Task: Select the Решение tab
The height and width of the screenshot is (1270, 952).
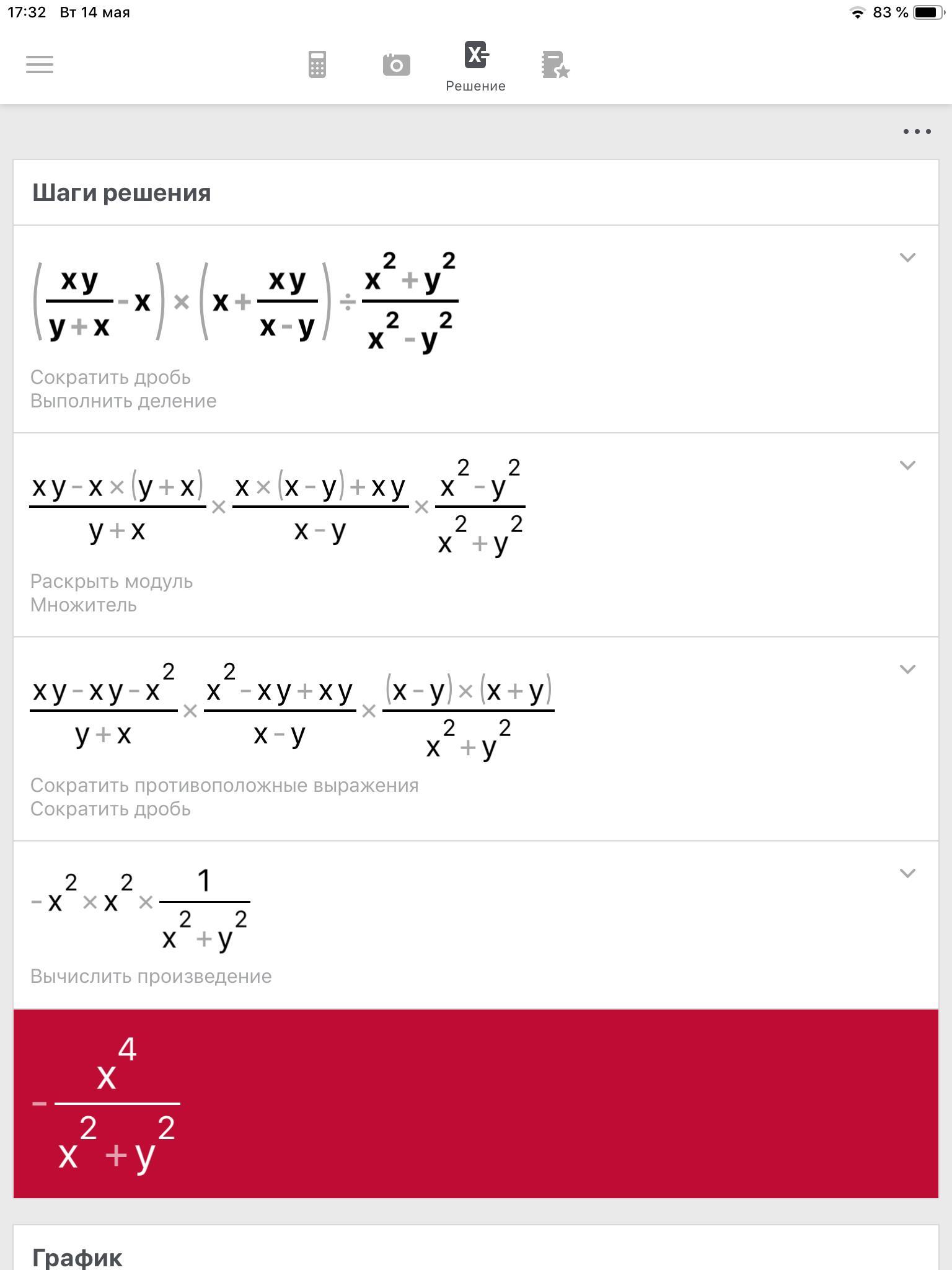Action: 476,66
